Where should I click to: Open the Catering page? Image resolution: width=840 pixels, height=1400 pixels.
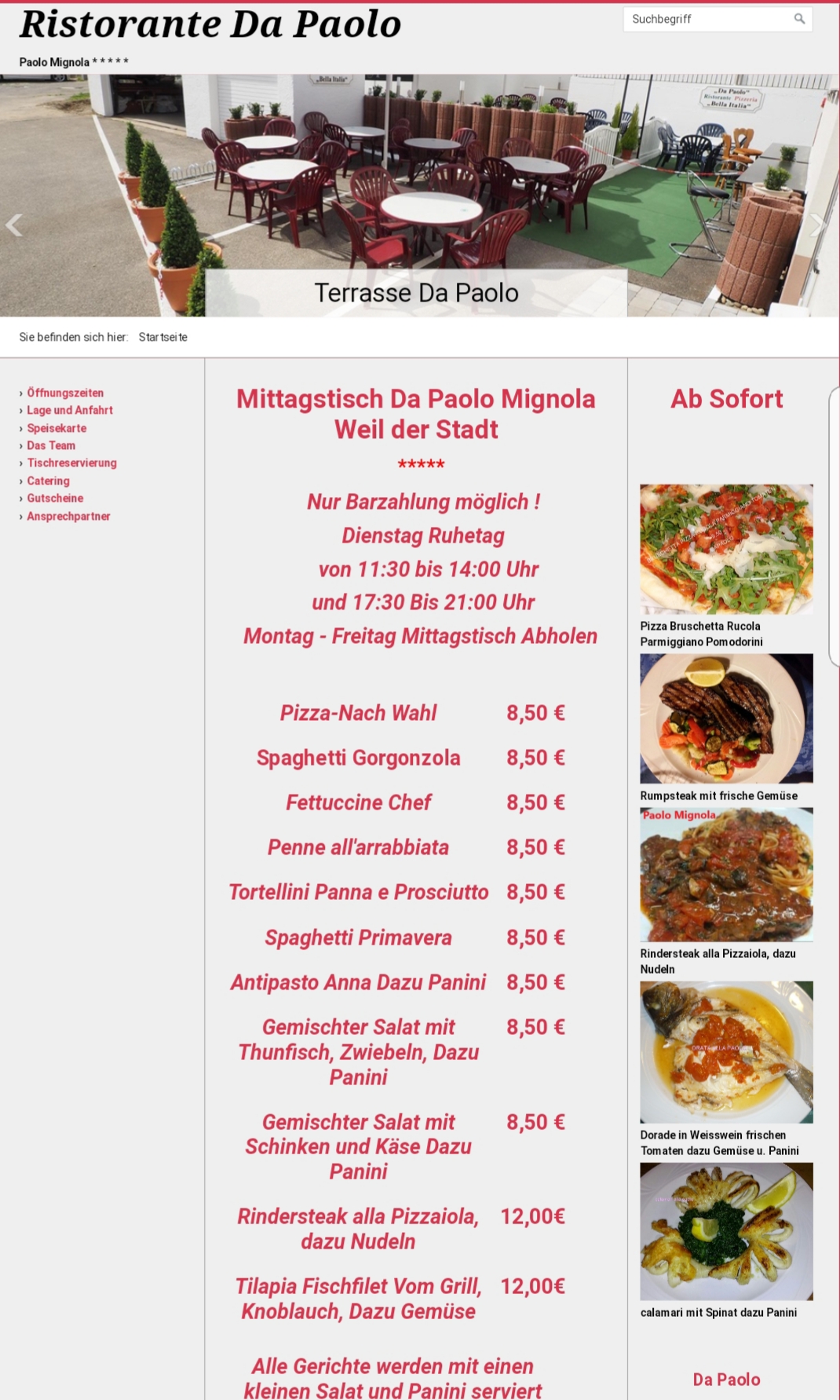(x=48, y=481)
